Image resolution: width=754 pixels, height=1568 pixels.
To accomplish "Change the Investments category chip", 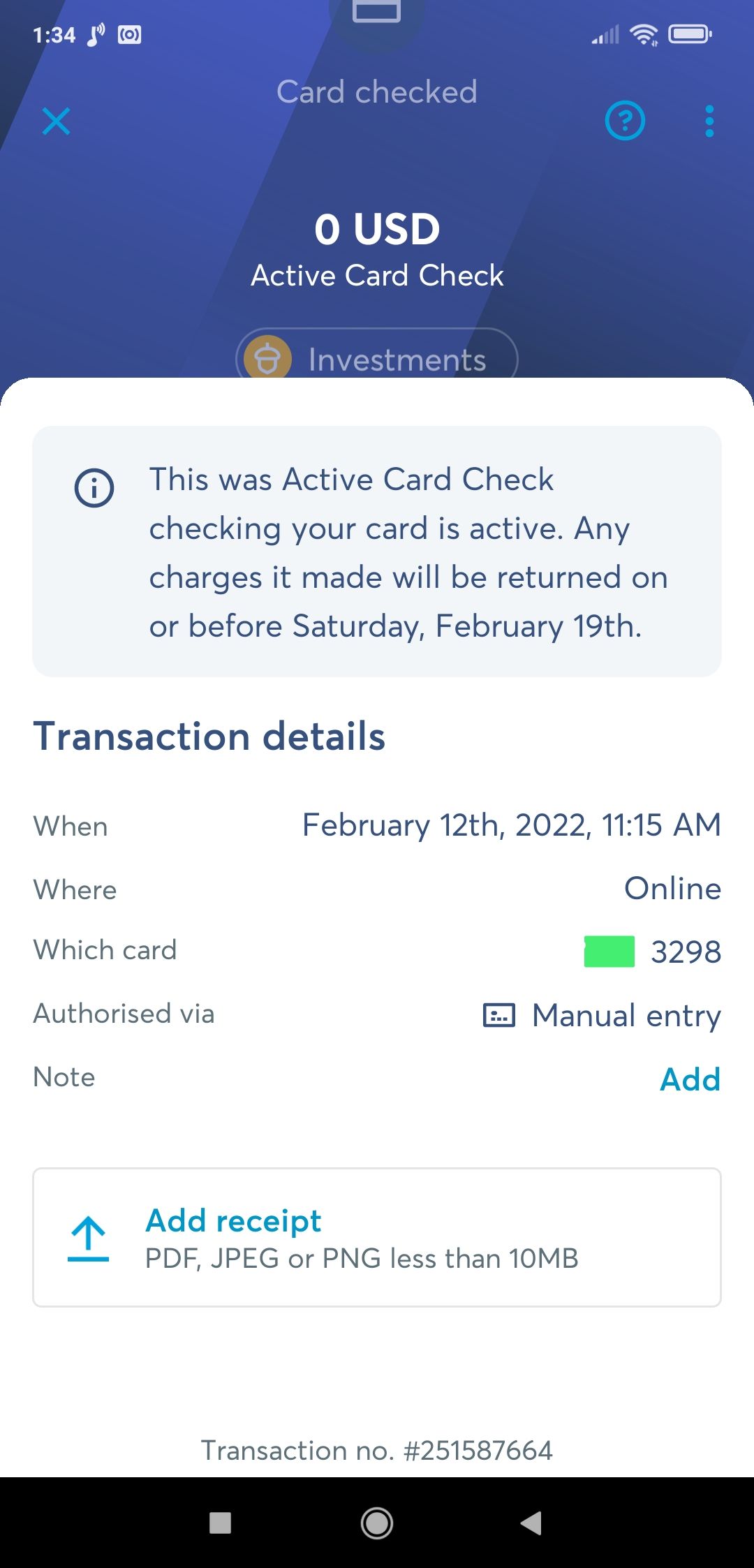I will tap(377, 358).
